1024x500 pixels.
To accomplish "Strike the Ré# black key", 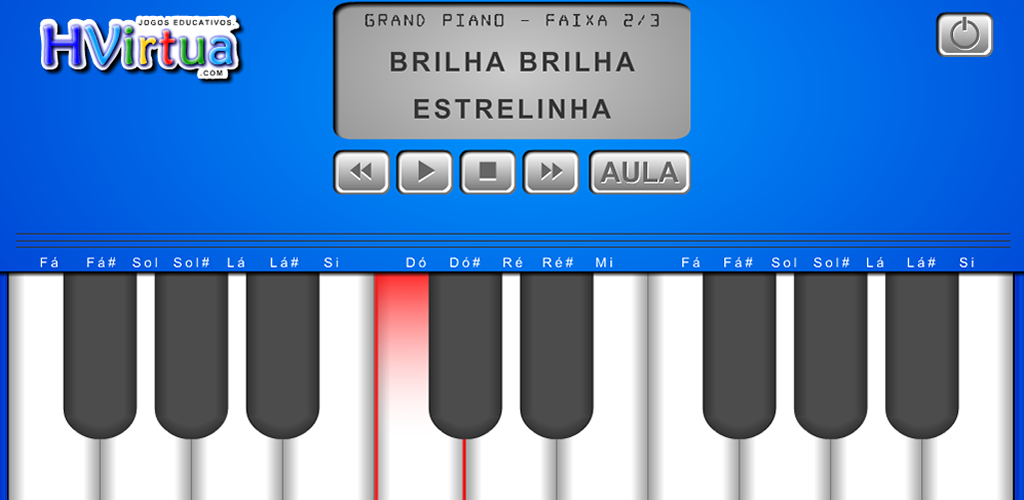I will [557, 350].
